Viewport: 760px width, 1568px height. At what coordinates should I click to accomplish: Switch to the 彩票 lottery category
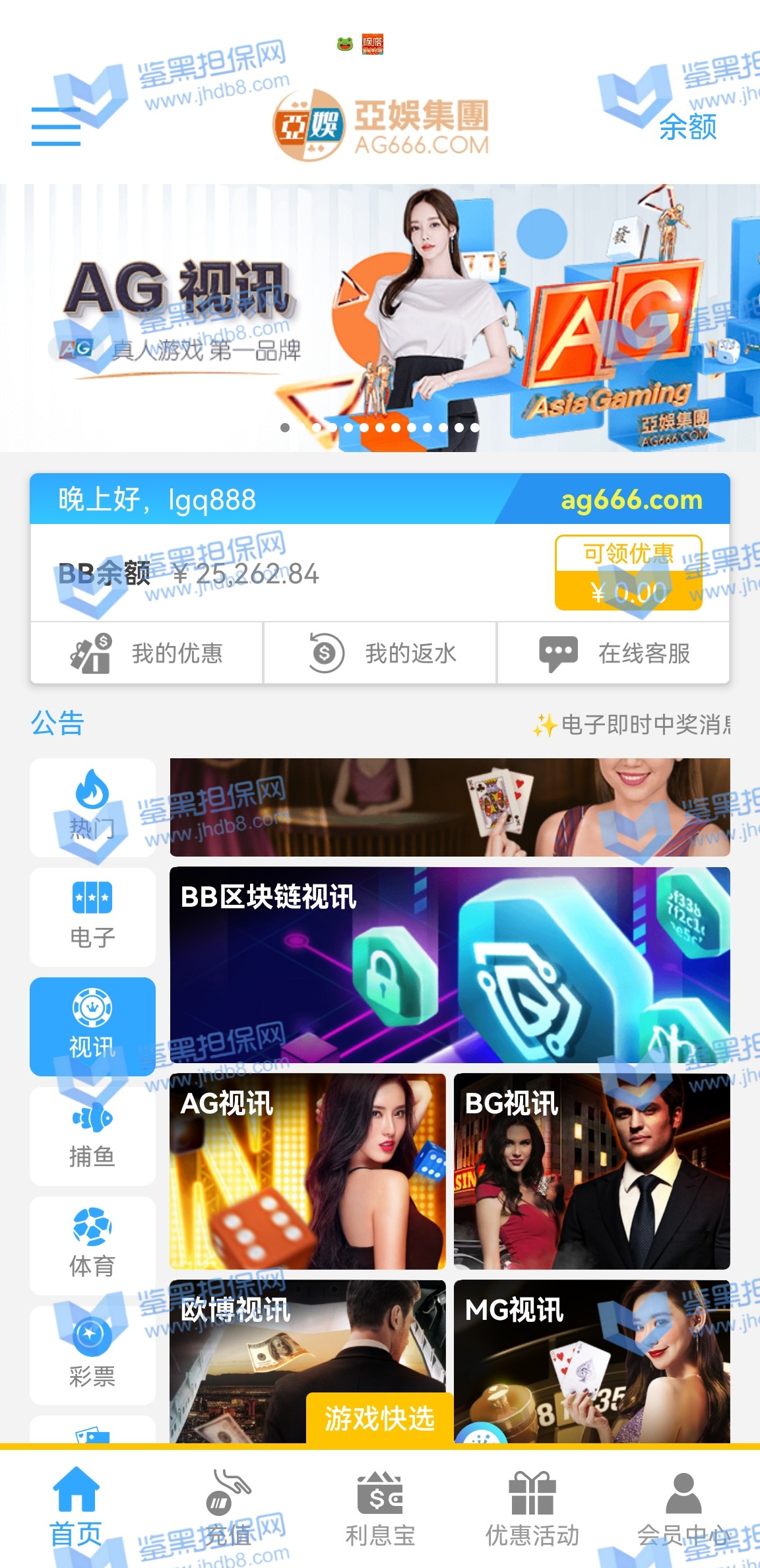click(92, 1355)
